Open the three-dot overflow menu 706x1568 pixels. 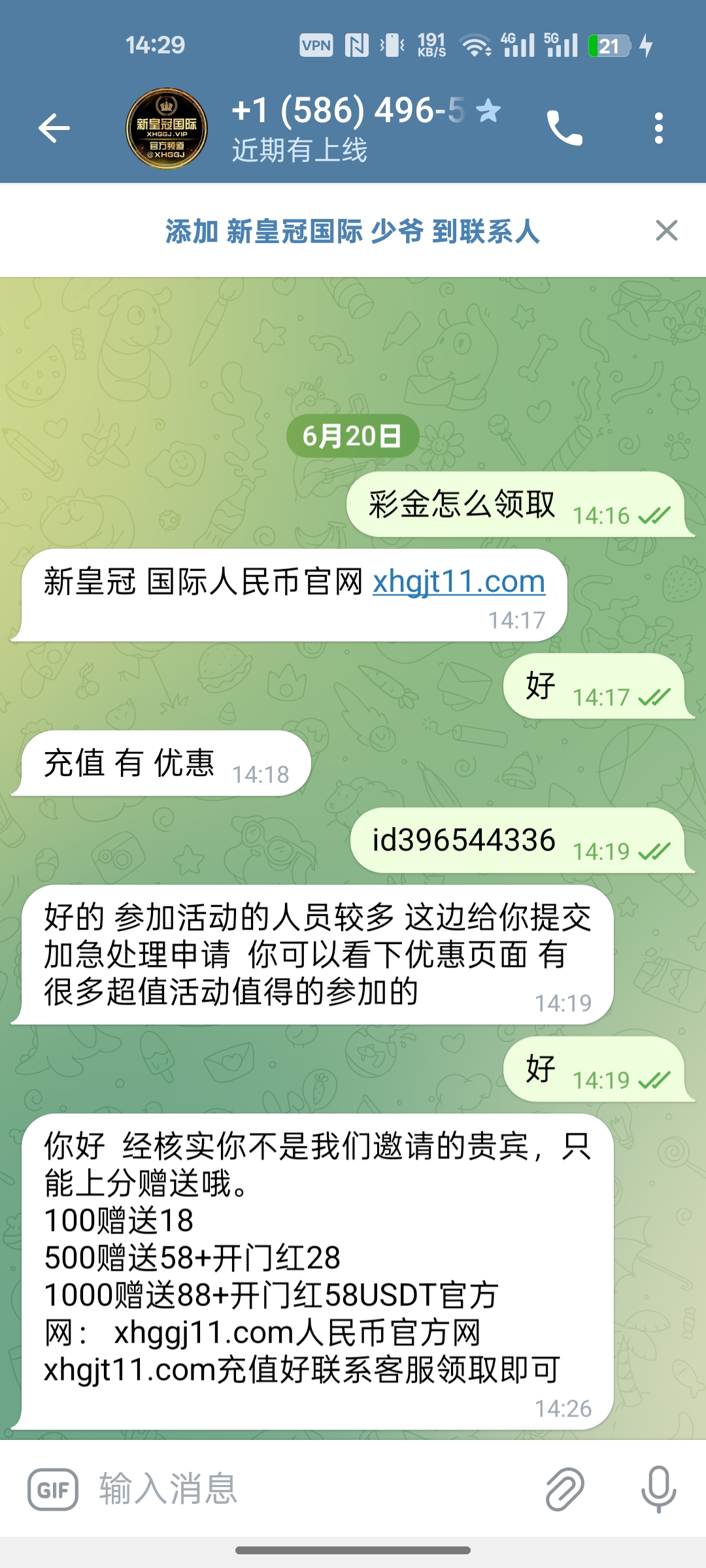point(658,128)
